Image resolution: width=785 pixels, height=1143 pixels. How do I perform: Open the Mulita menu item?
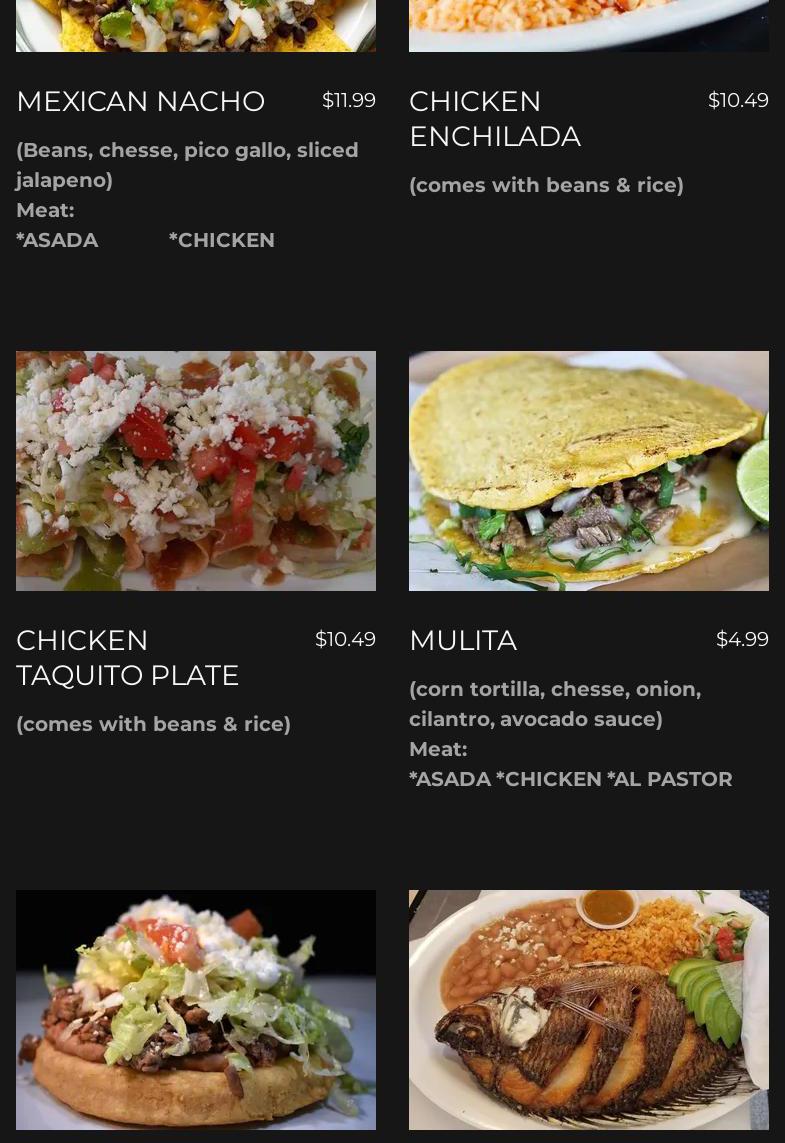[463, 641]
